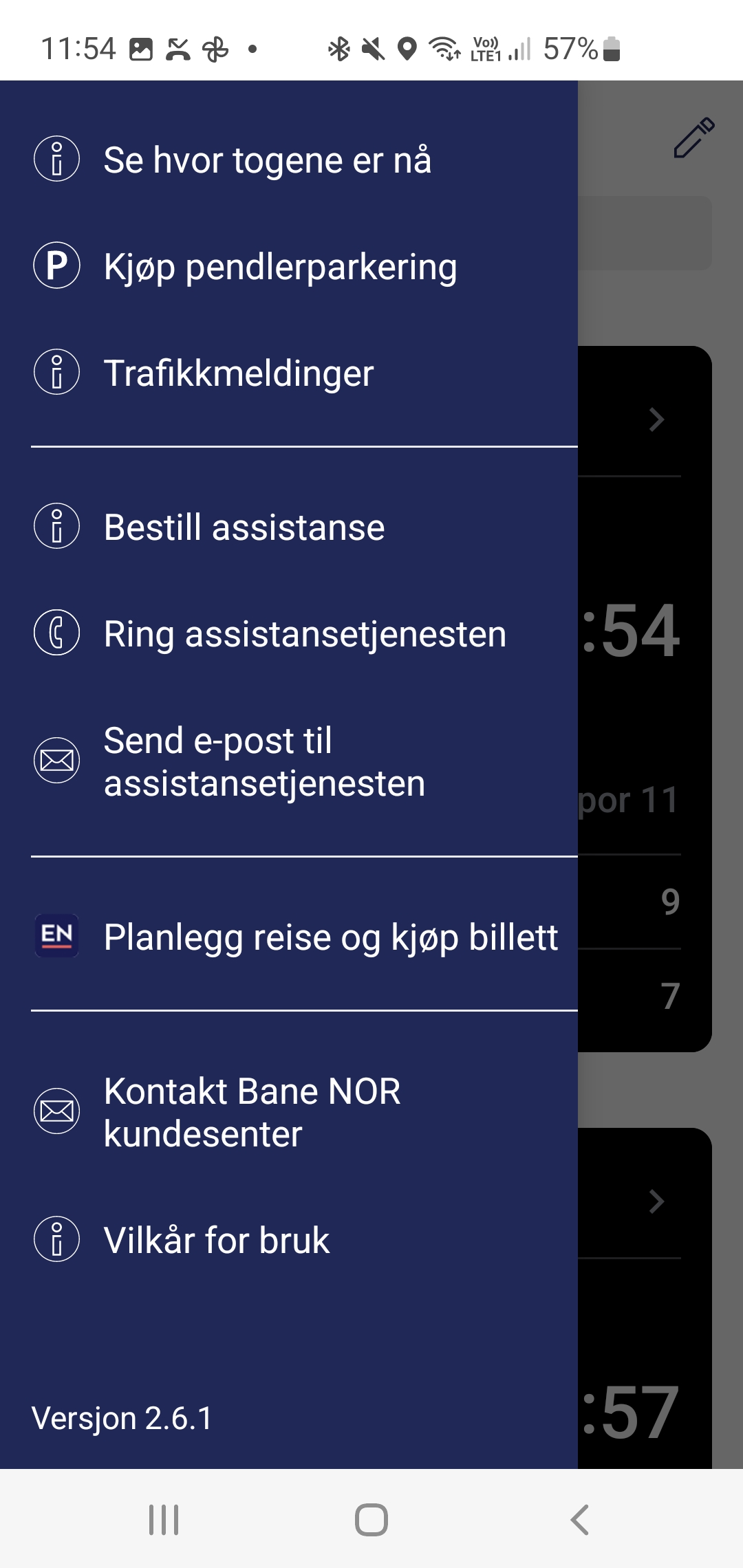Go back with the system back button

[x=579, y=1520]
